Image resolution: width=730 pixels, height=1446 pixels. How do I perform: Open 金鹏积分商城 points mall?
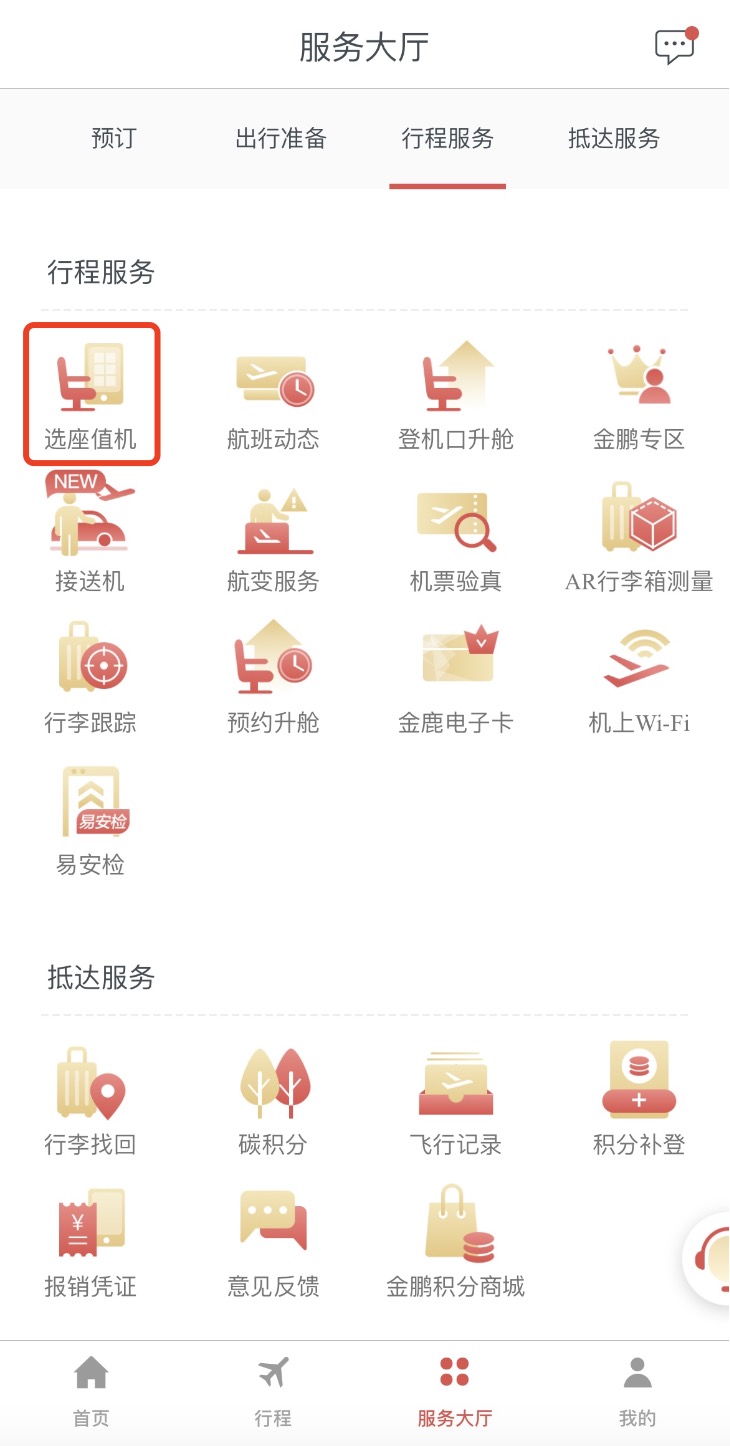coord(456,1240)
